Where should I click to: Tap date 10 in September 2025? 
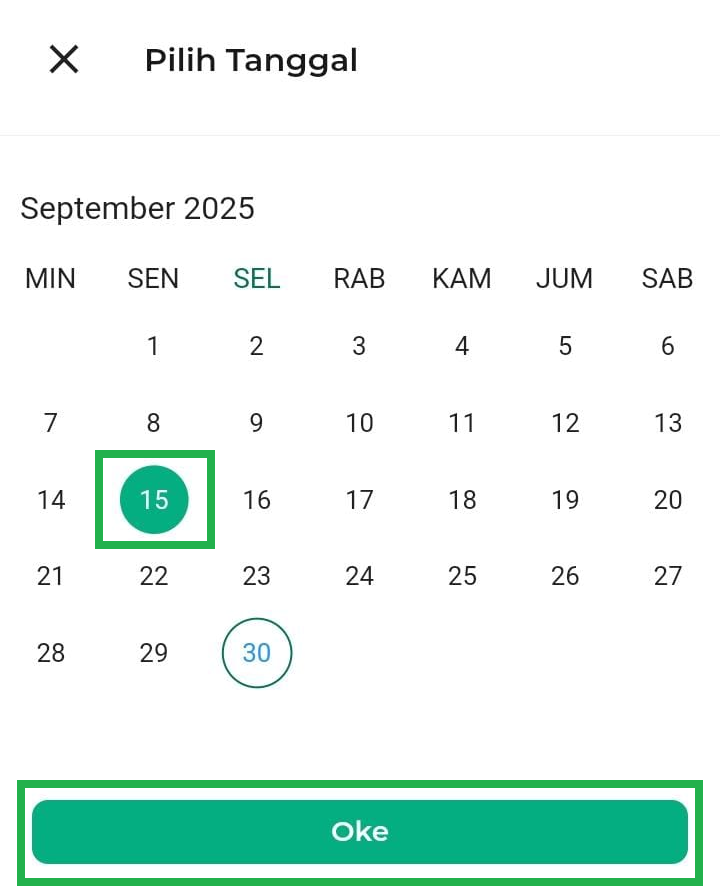359,423
